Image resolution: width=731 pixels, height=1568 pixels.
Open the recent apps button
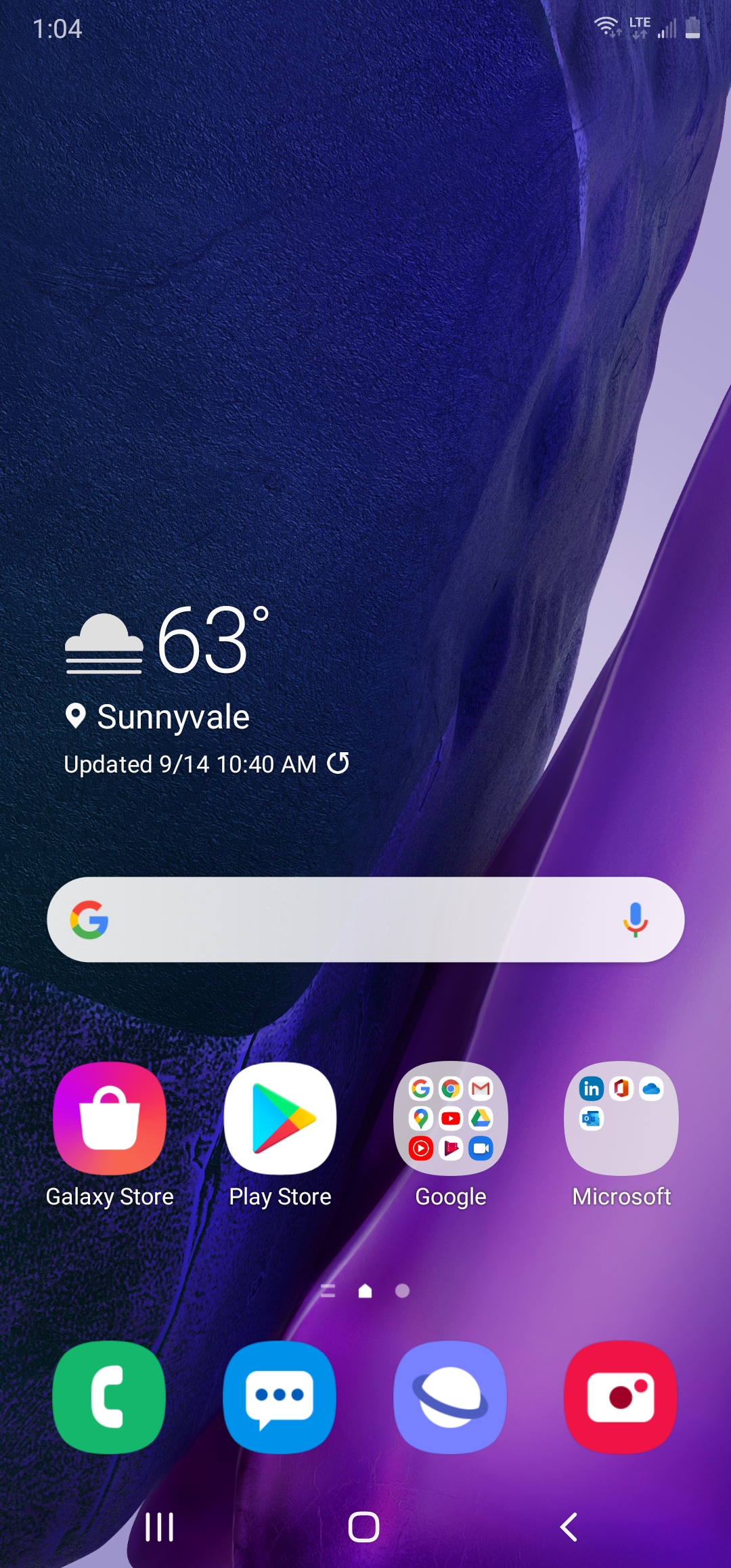[160, 1527]
